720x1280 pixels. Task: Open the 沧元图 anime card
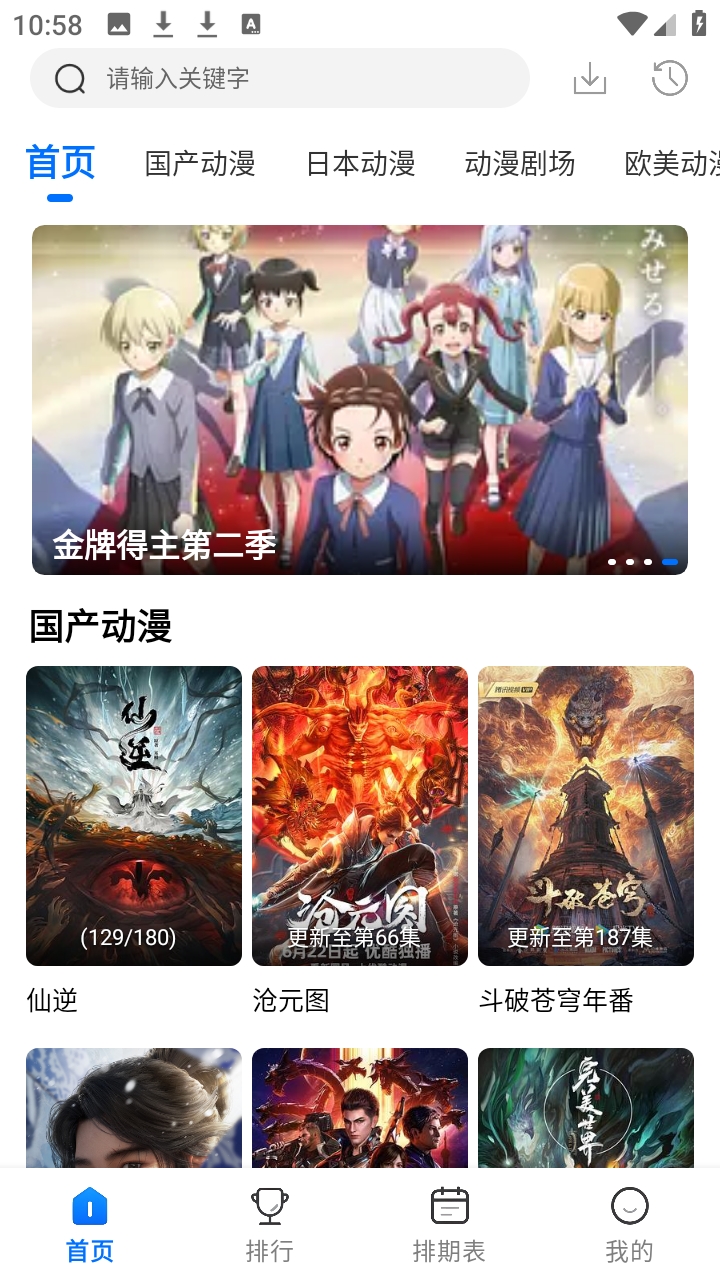360,816
